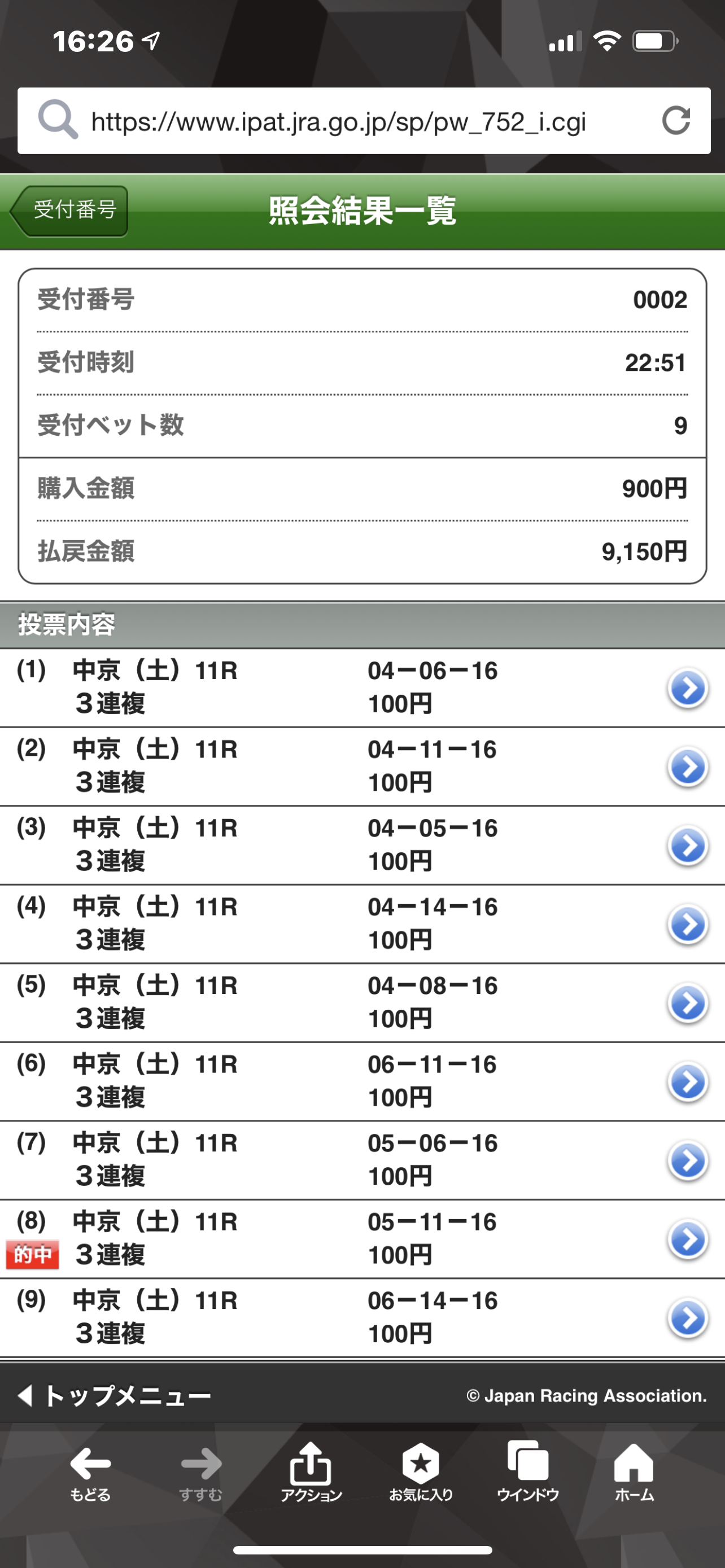
Task: Open bet (9) 06-14-16 details
Action: tap(687, 1318)
